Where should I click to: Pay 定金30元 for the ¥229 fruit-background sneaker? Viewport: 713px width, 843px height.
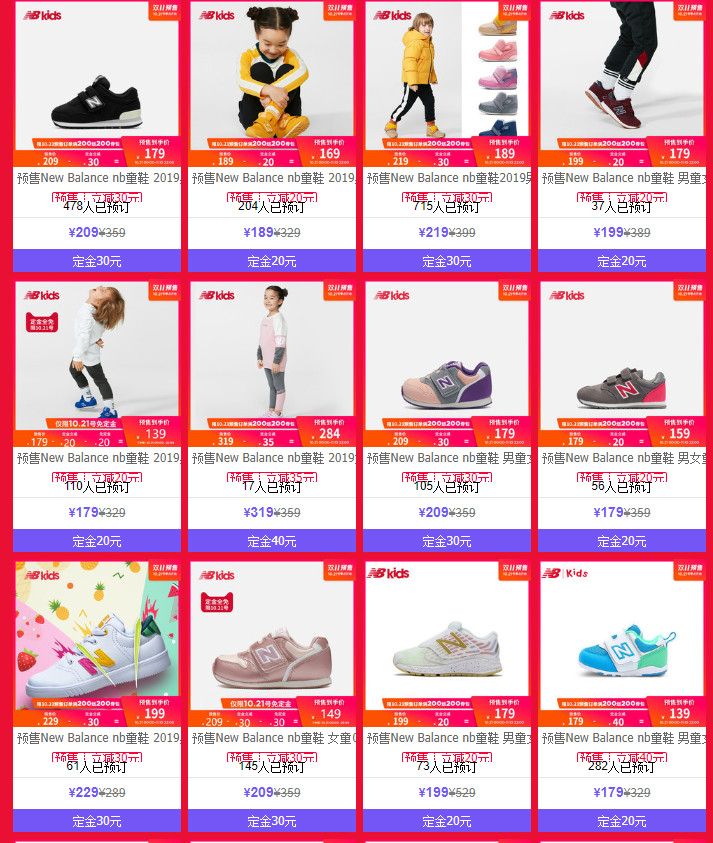[97, 821]
